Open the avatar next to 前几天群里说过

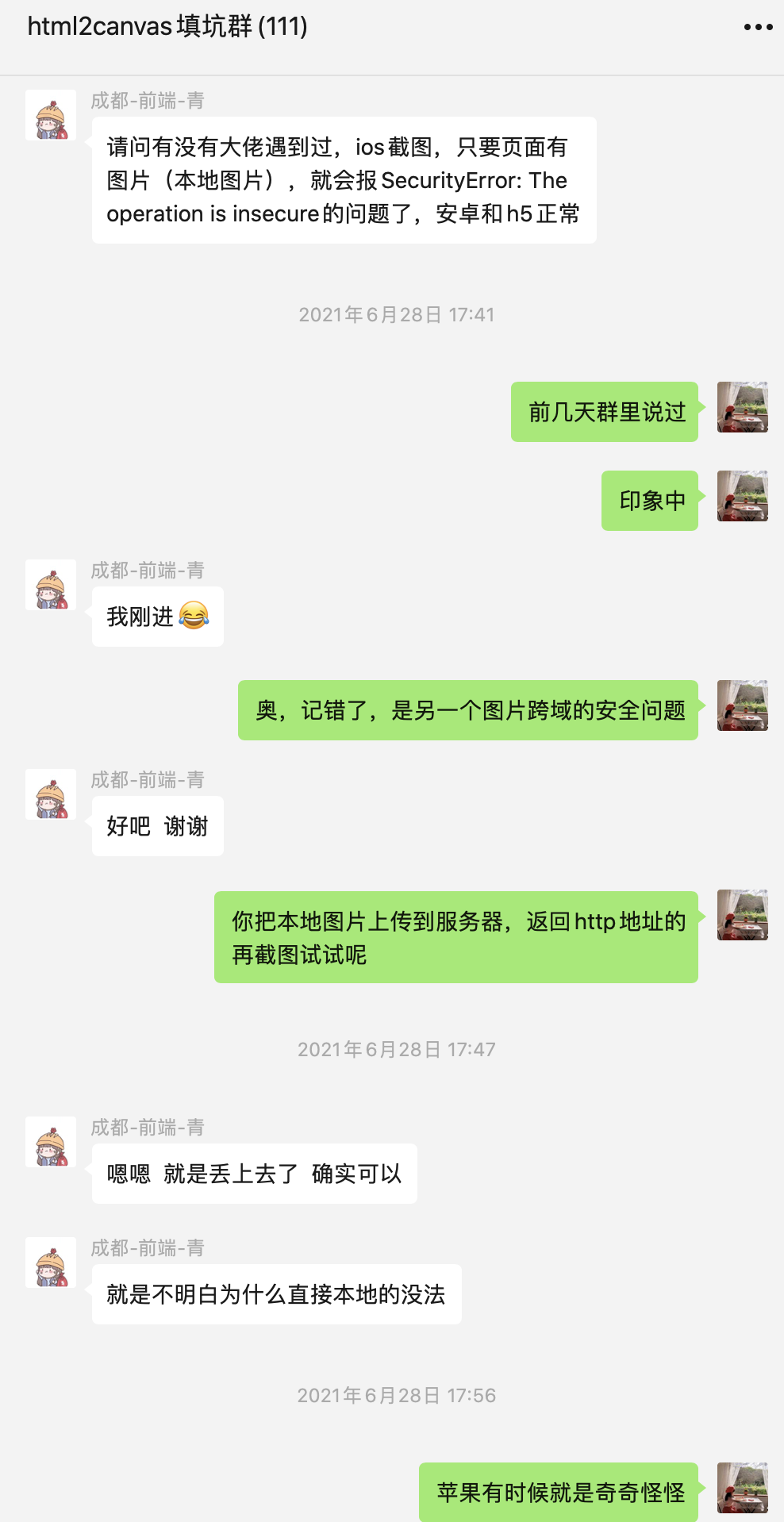742,407
